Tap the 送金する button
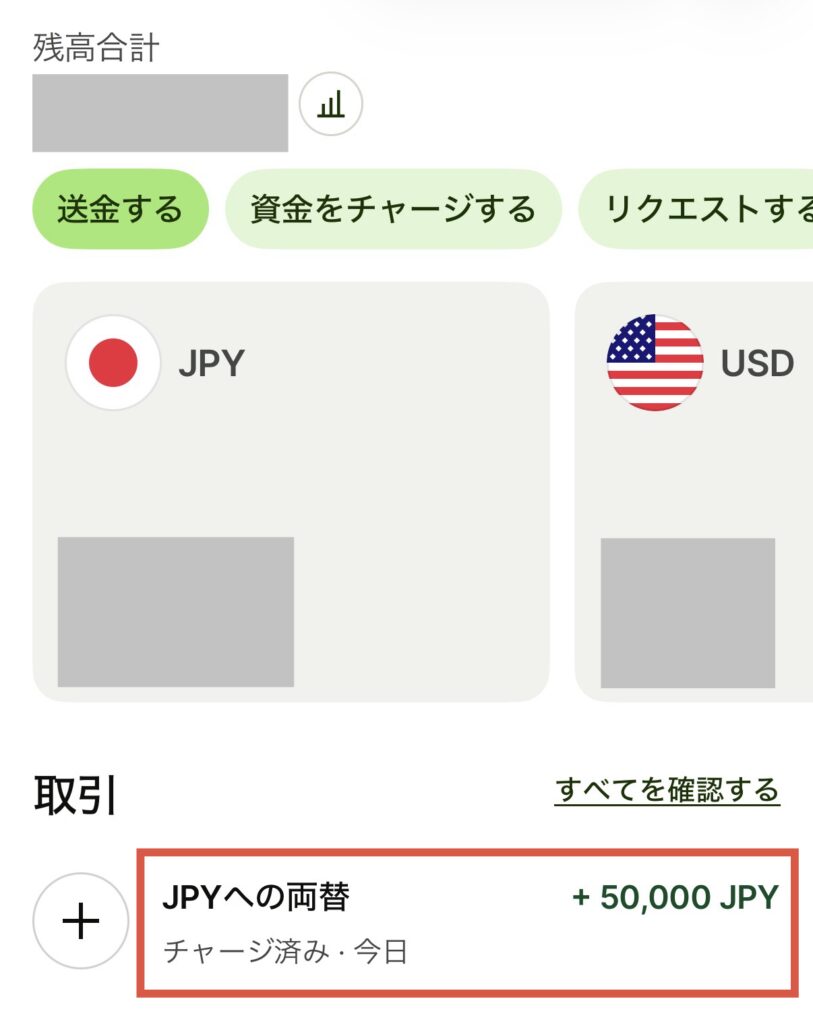 120,209
